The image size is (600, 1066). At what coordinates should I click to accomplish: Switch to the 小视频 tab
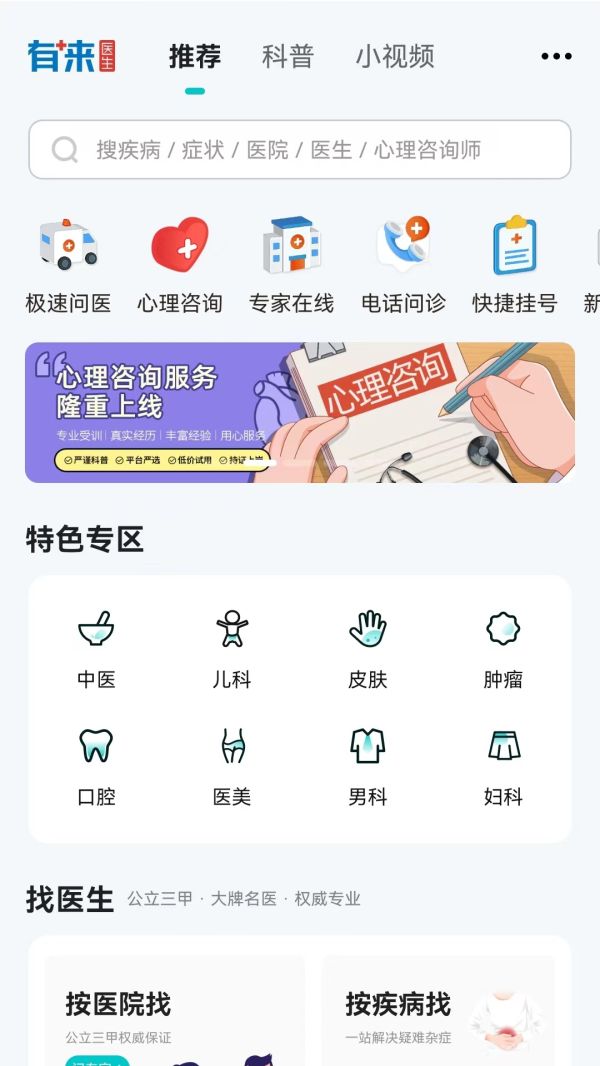(395, 57)
